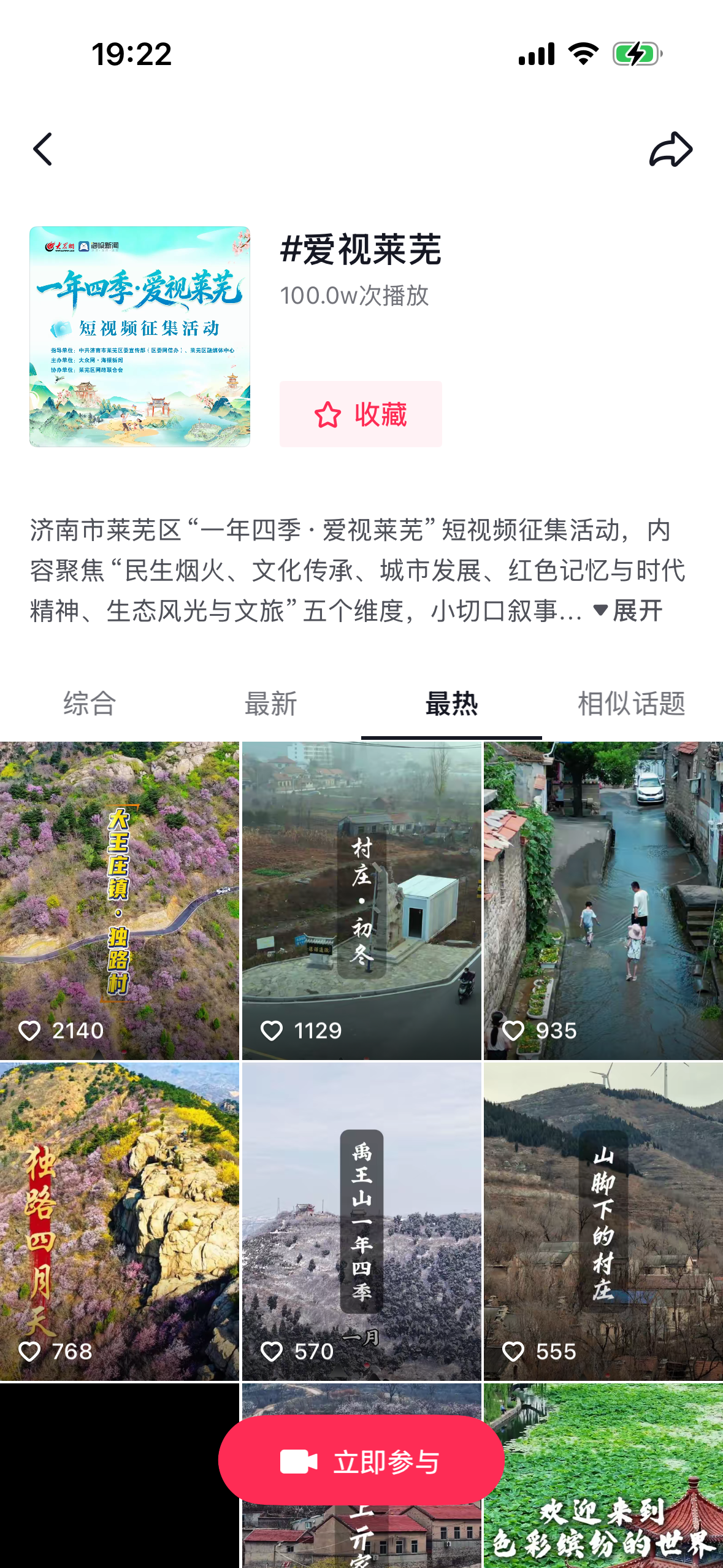Go back to the previous page
723x1568 pixels.
(43, 149)
